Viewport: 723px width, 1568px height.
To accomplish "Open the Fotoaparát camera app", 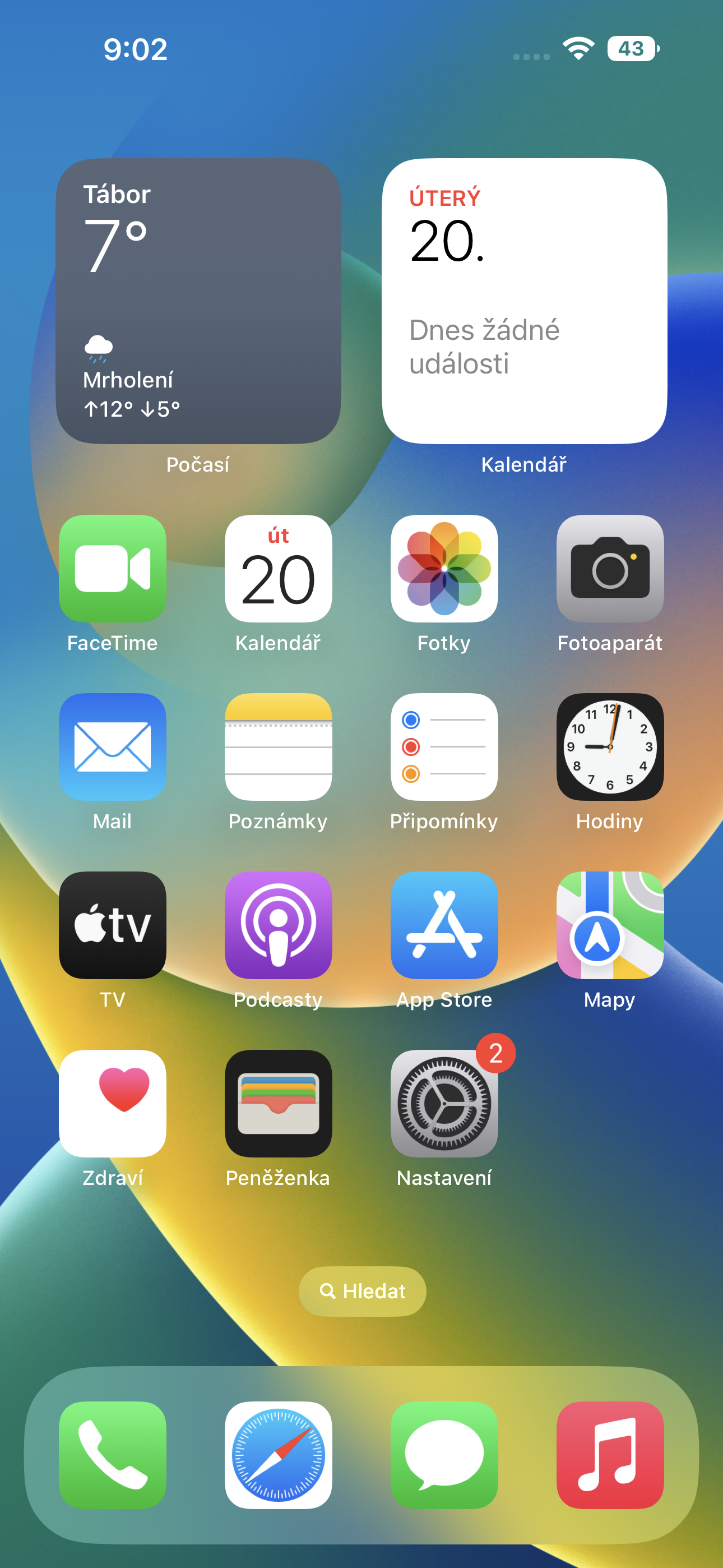I will pos(610,569).
